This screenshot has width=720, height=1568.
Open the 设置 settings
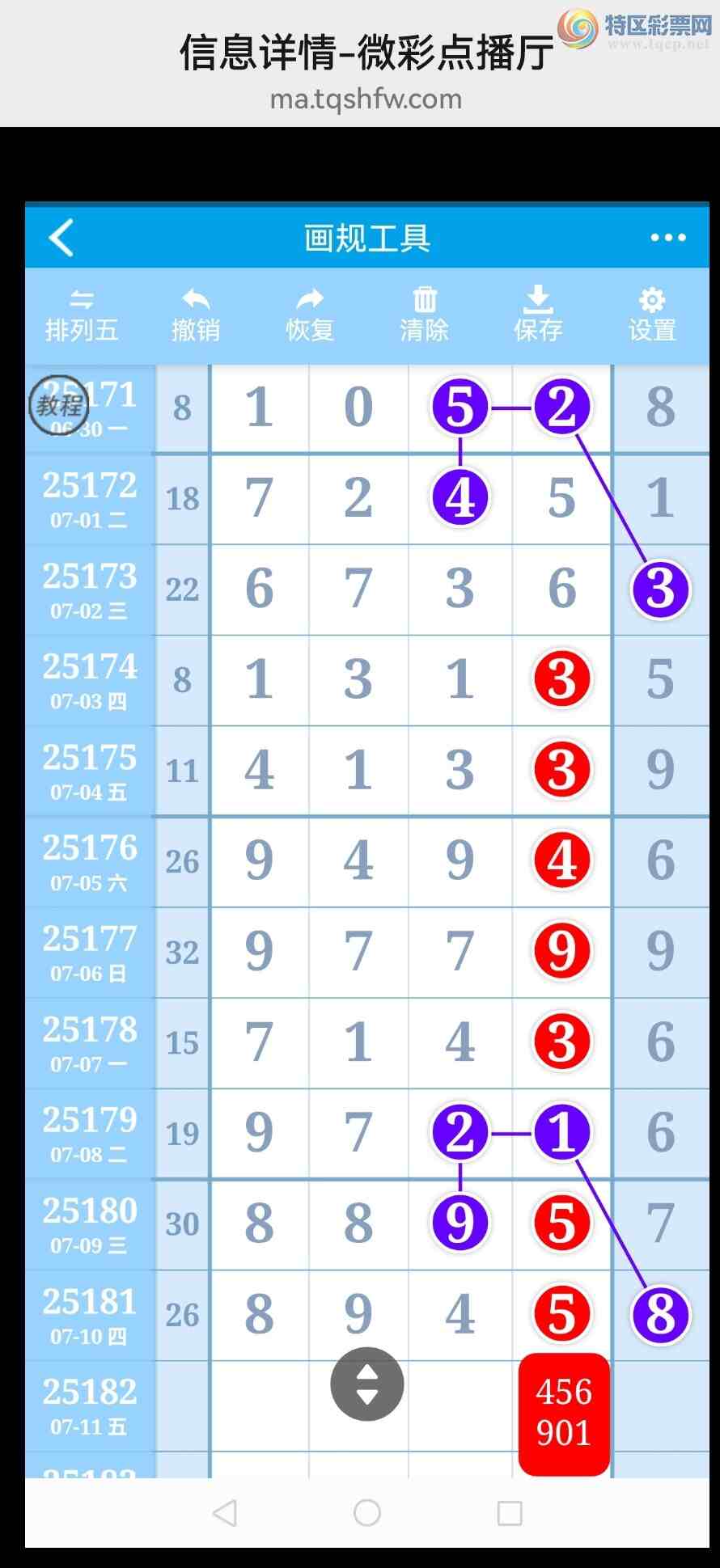tap(652, 316)
